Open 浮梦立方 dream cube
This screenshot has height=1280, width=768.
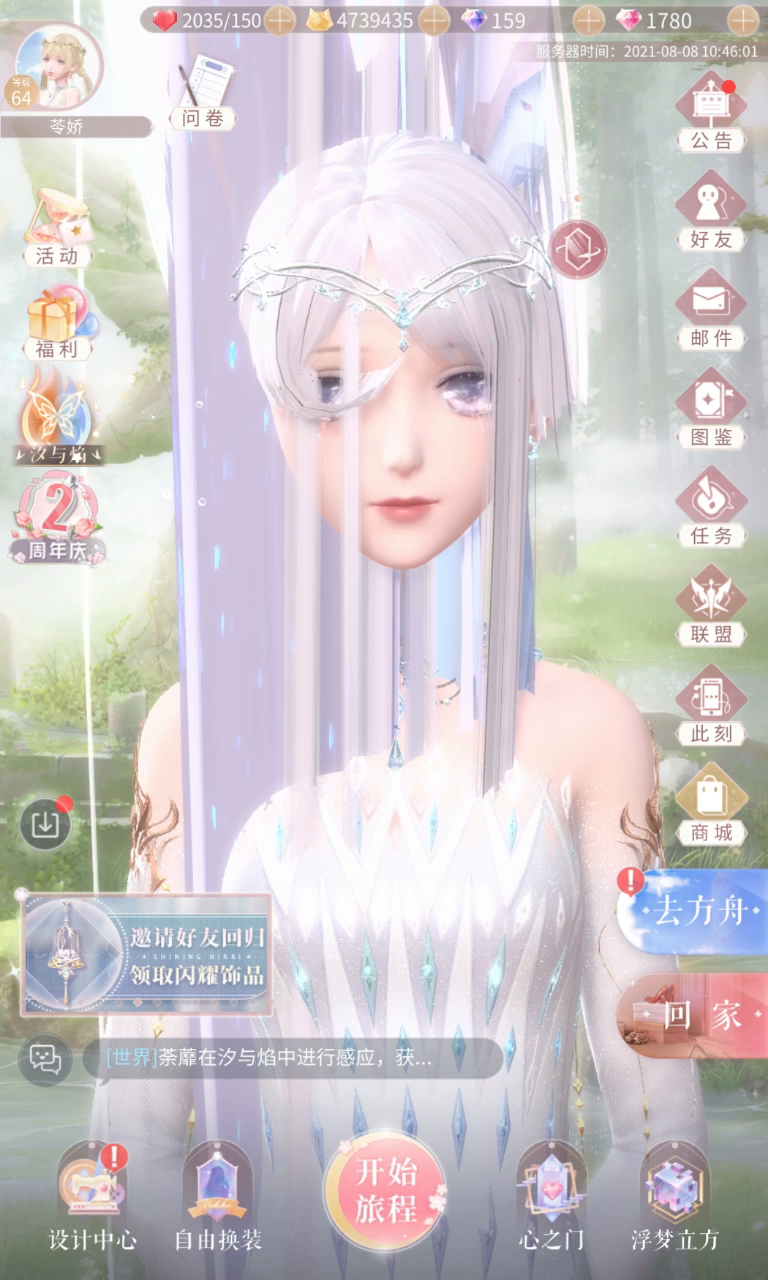675,1197
